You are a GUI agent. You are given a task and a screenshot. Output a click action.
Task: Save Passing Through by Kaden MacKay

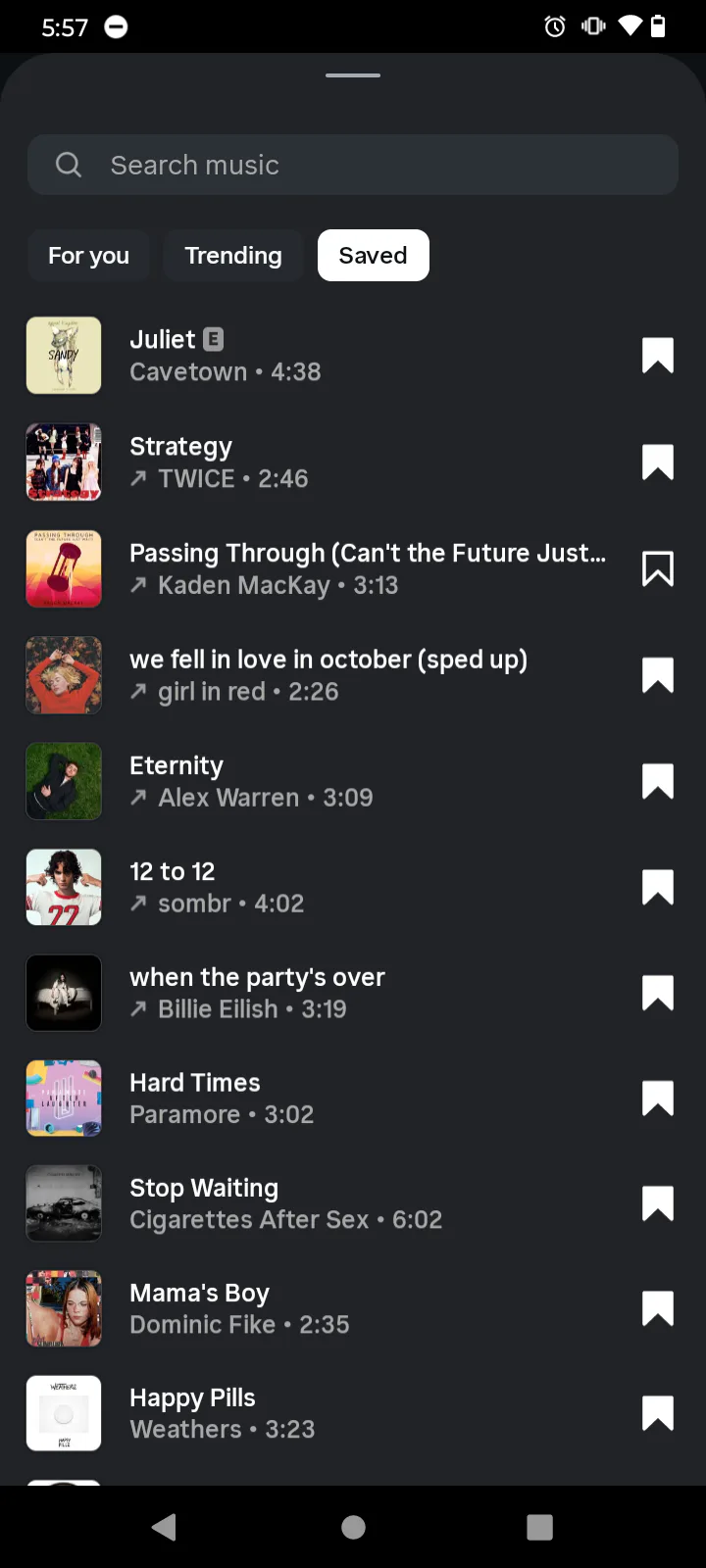point(657,568)
